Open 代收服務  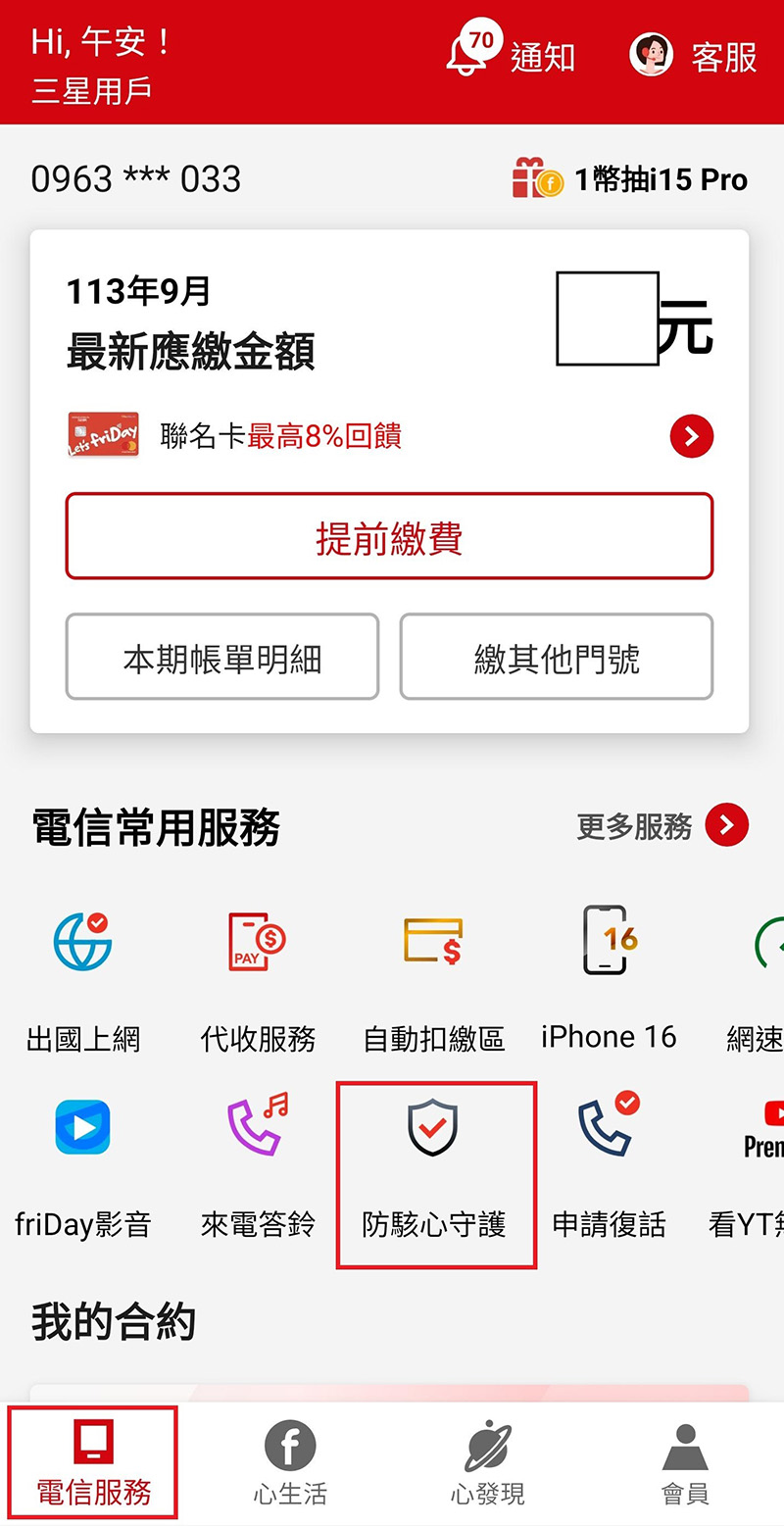click(257, 978)
